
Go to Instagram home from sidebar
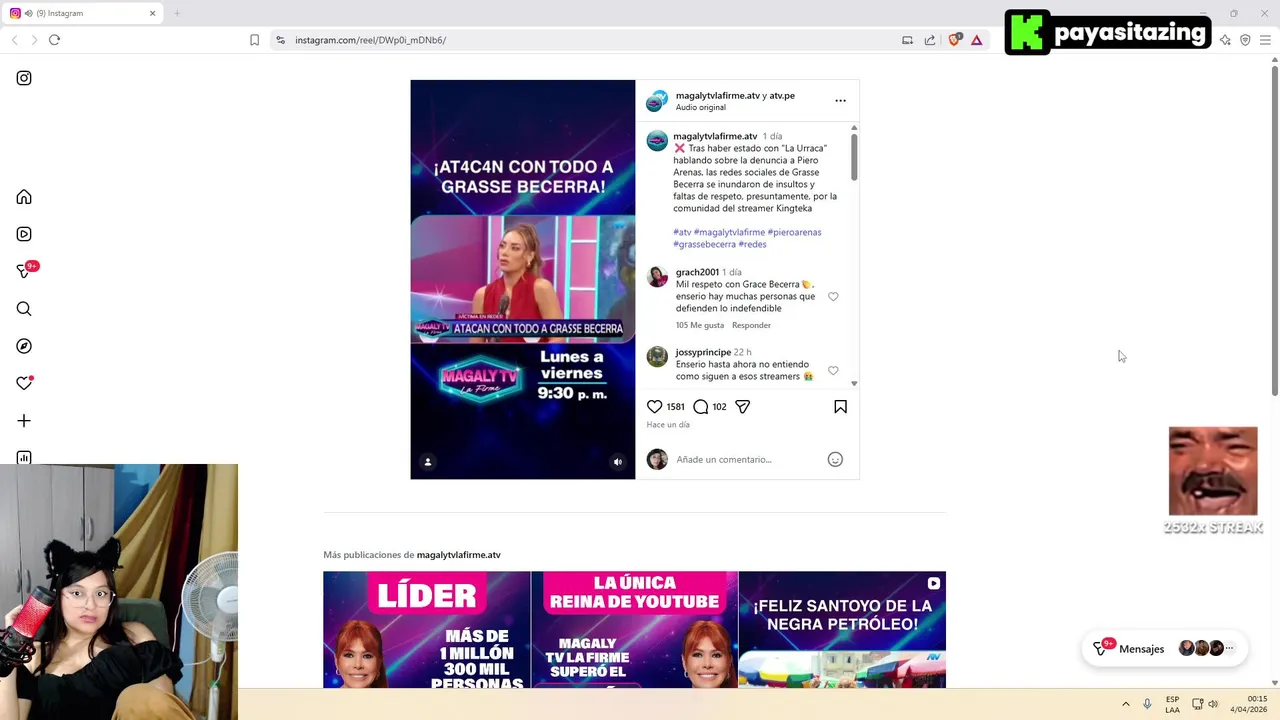pos(24,197)
